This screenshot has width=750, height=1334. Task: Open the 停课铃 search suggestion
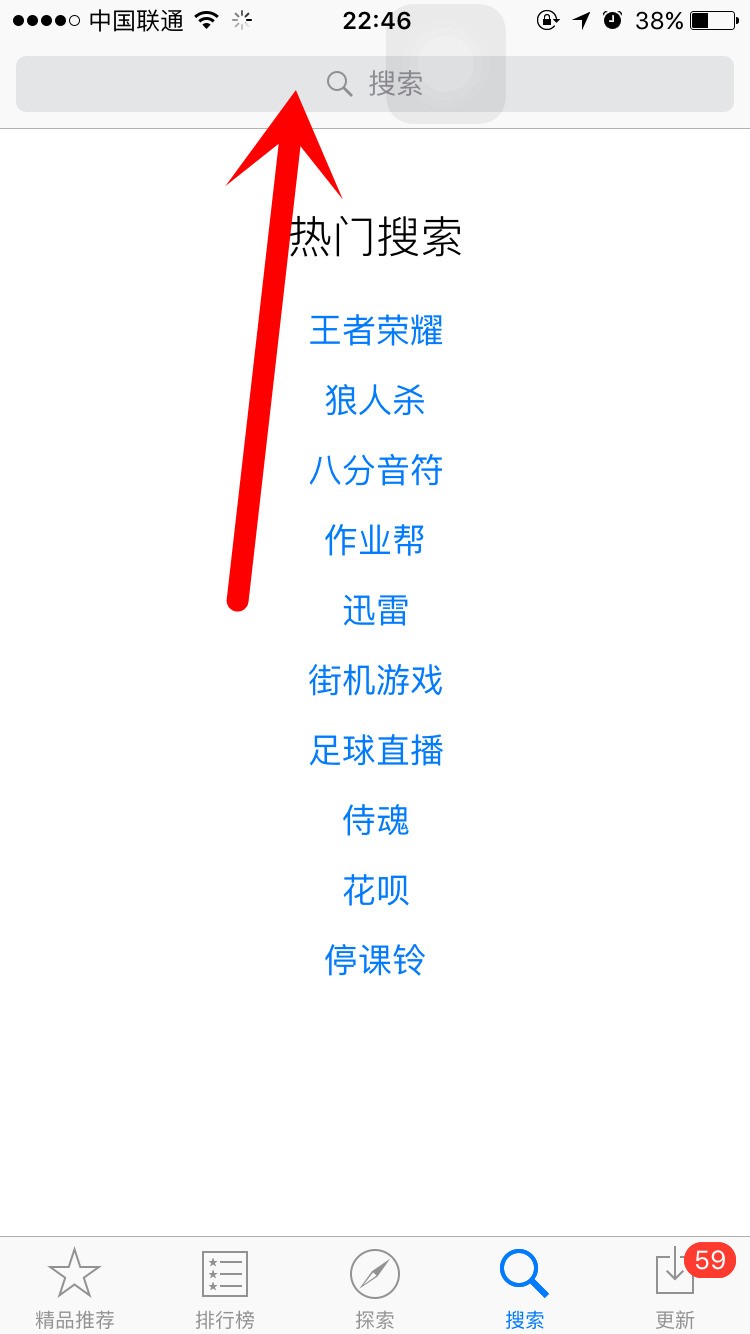point(375,961)
